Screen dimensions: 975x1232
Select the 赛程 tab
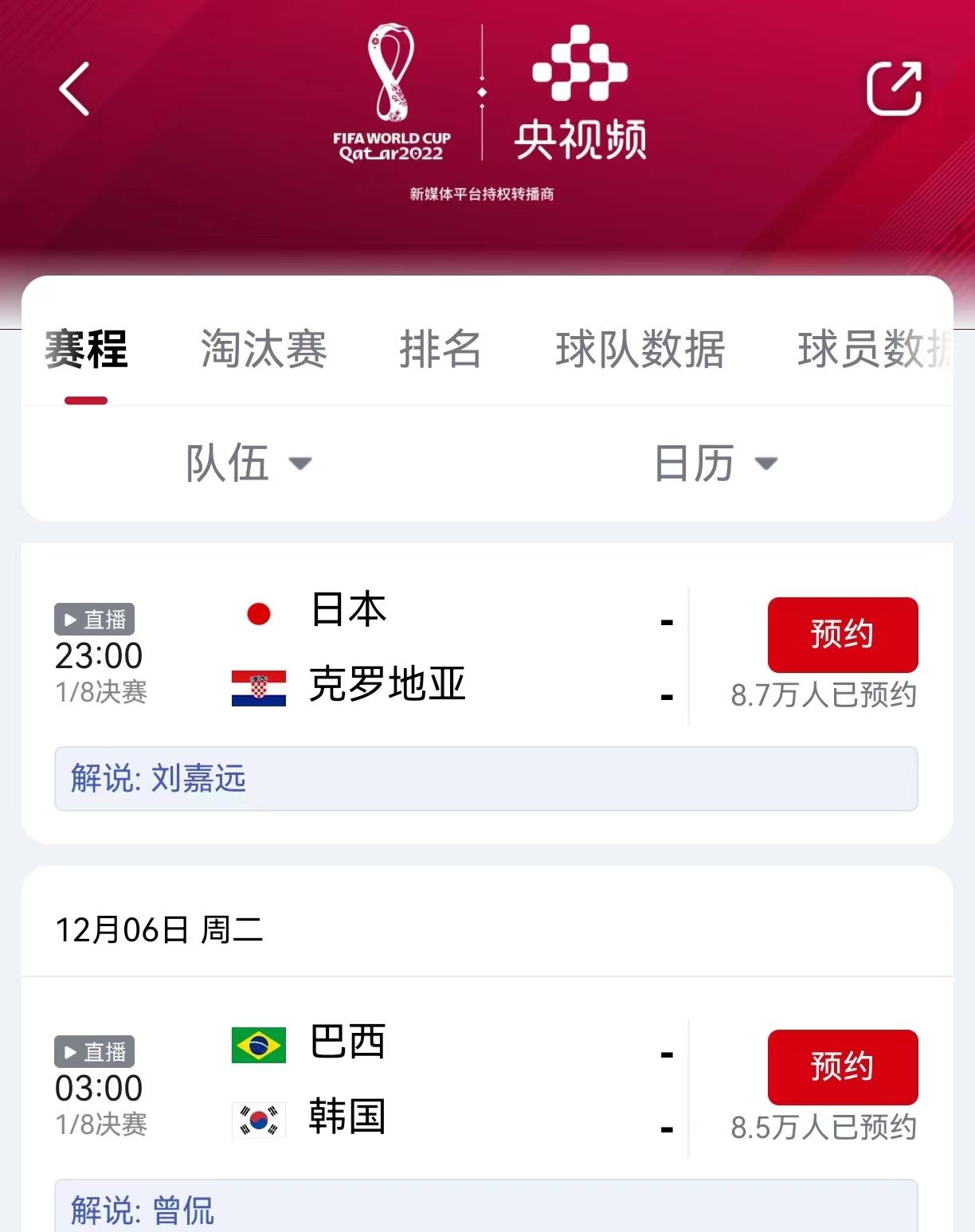[86, 349]
